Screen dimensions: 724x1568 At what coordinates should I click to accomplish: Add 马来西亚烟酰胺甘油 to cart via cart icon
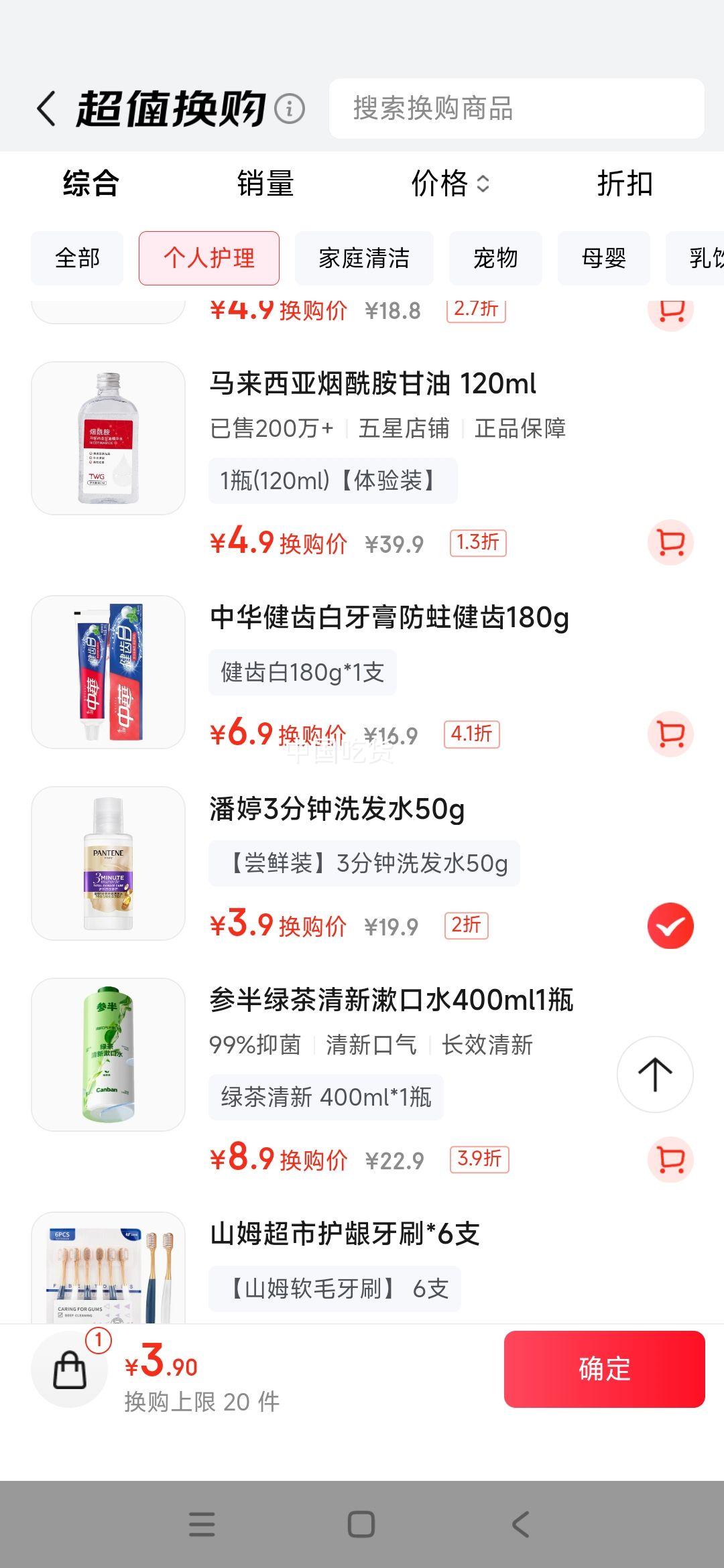[670, 543]
